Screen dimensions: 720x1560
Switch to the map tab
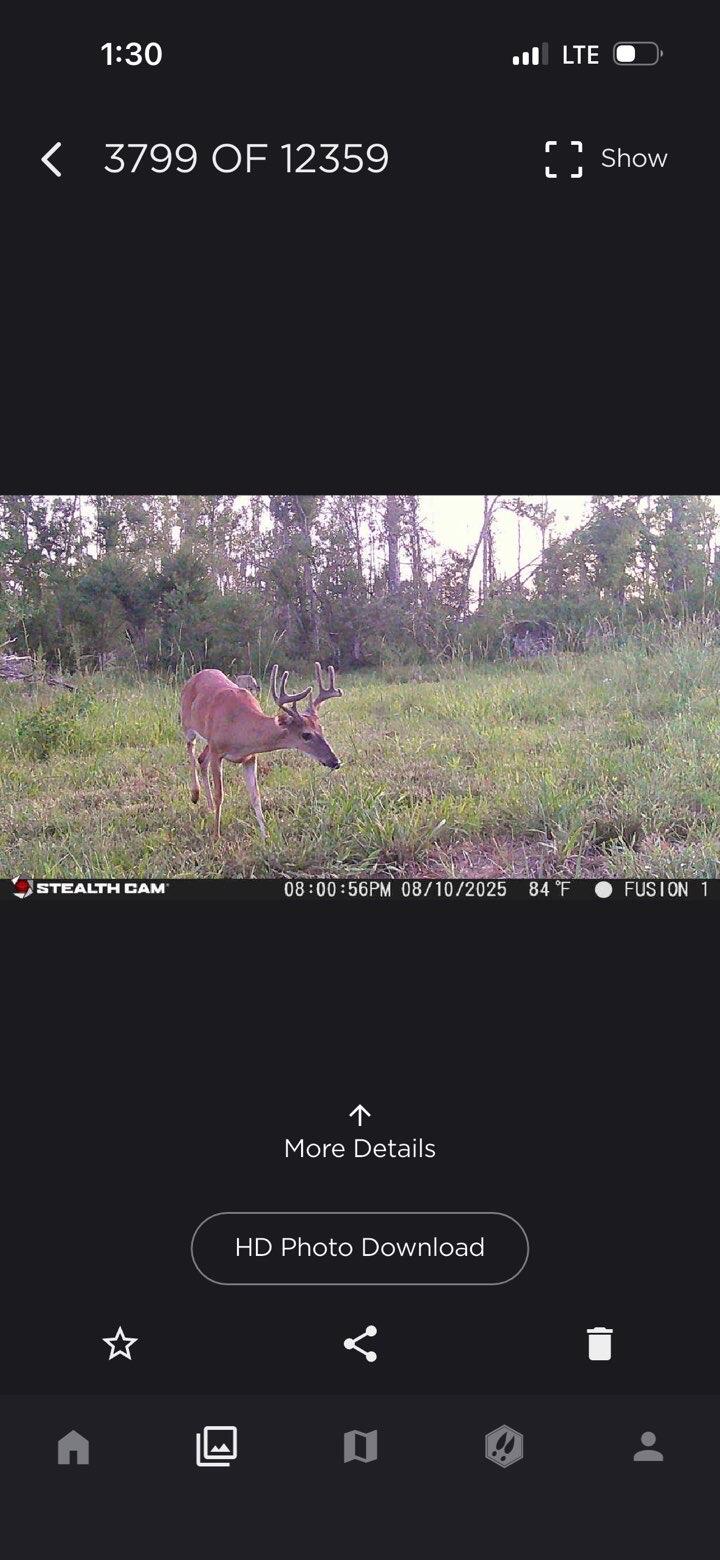coord(360,1447)
